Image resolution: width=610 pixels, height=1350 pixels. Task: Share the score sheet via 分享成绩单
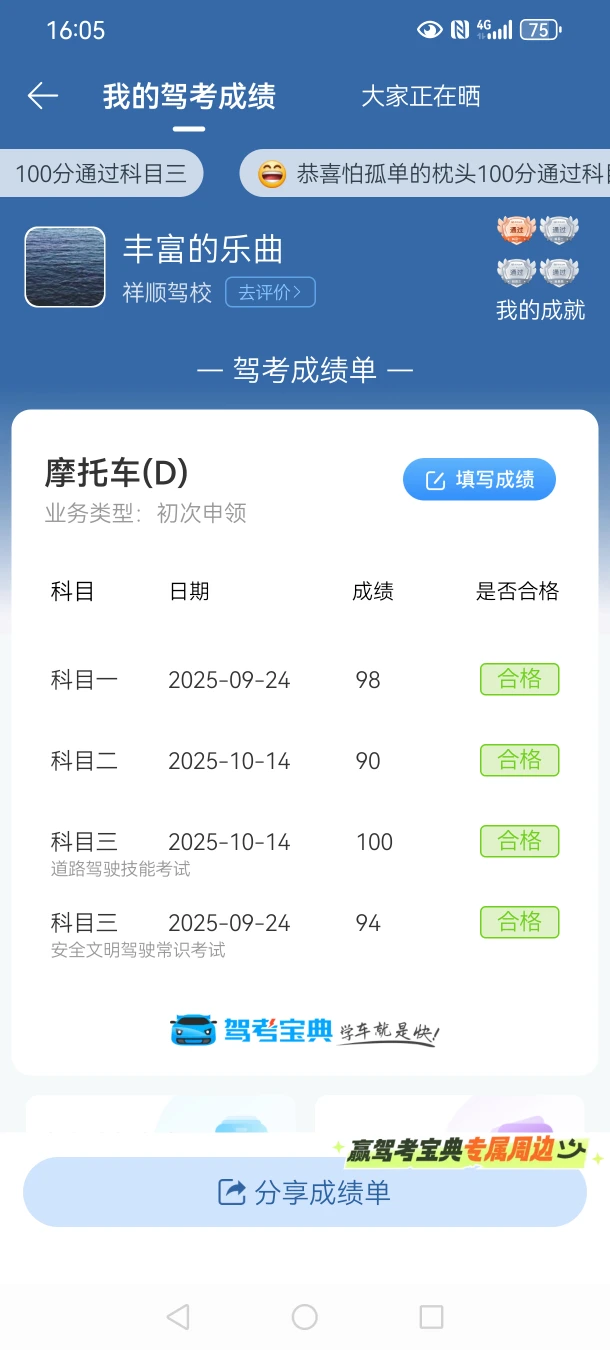tap(304, 1192)
